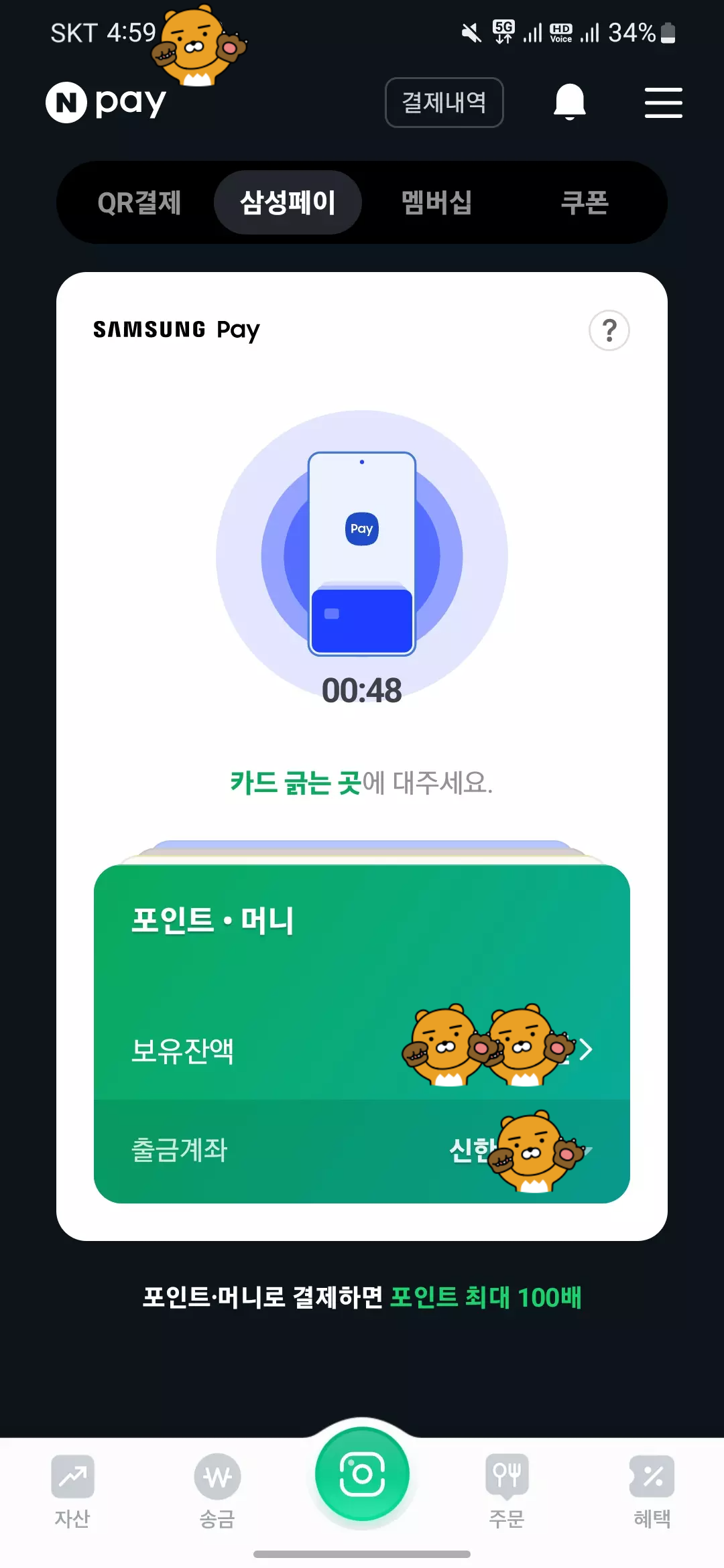Switch to the 멤버십 tab
The image size is (724, 1568).
(435, 202)
